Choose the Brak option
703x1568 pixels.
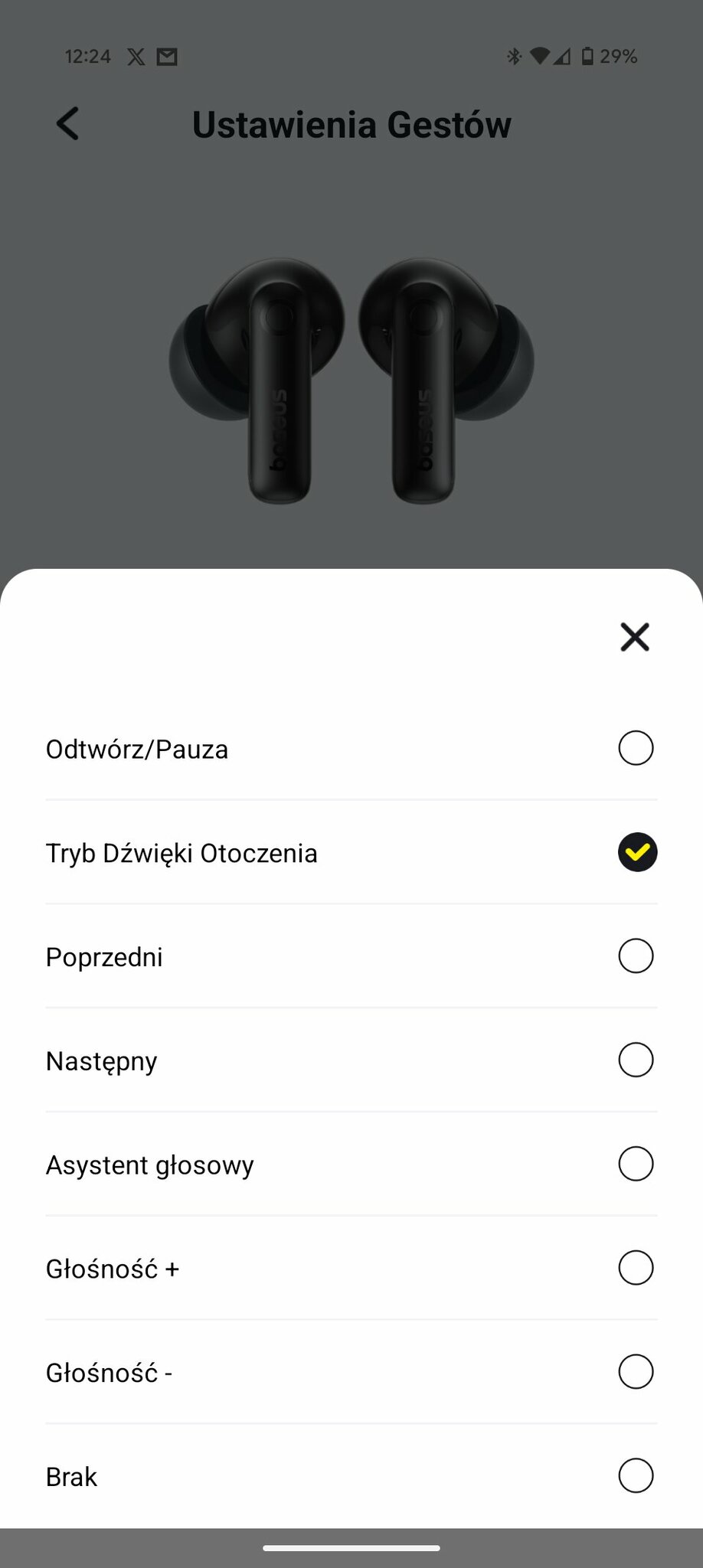[351, 1476]
